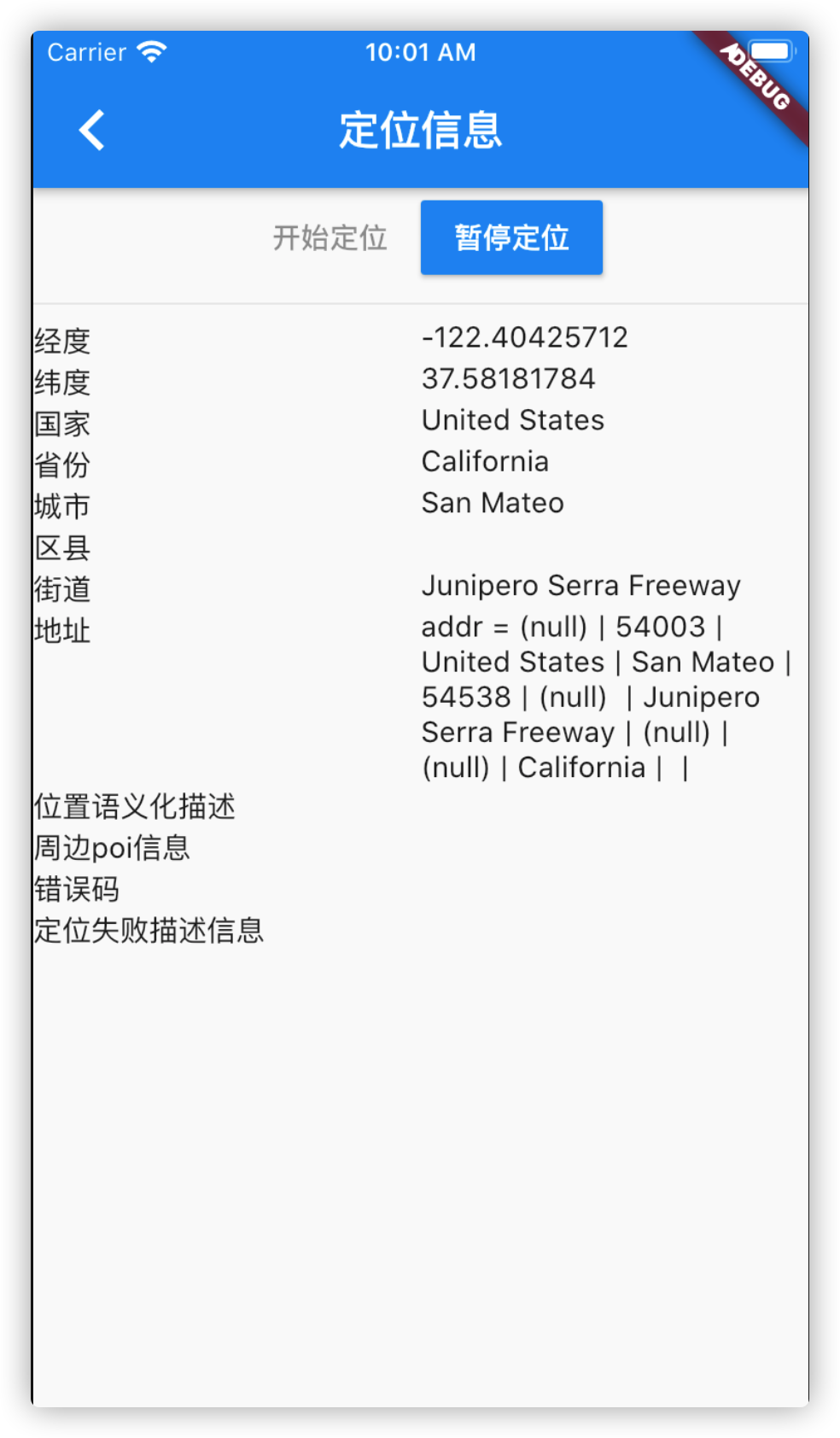The image size is (840, 1438).
Task: Tap the 开始定位 button to start locating
Action: [330, 237]
